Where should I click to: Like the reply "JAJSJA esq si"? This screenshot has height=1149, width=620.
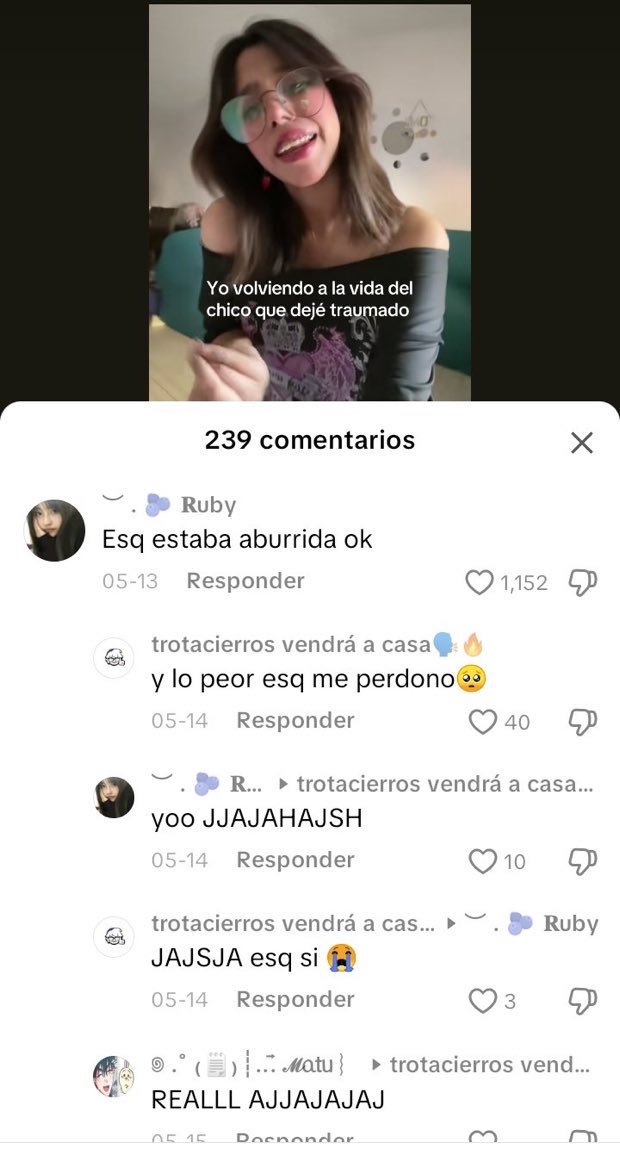click(x=483, y=1000)
